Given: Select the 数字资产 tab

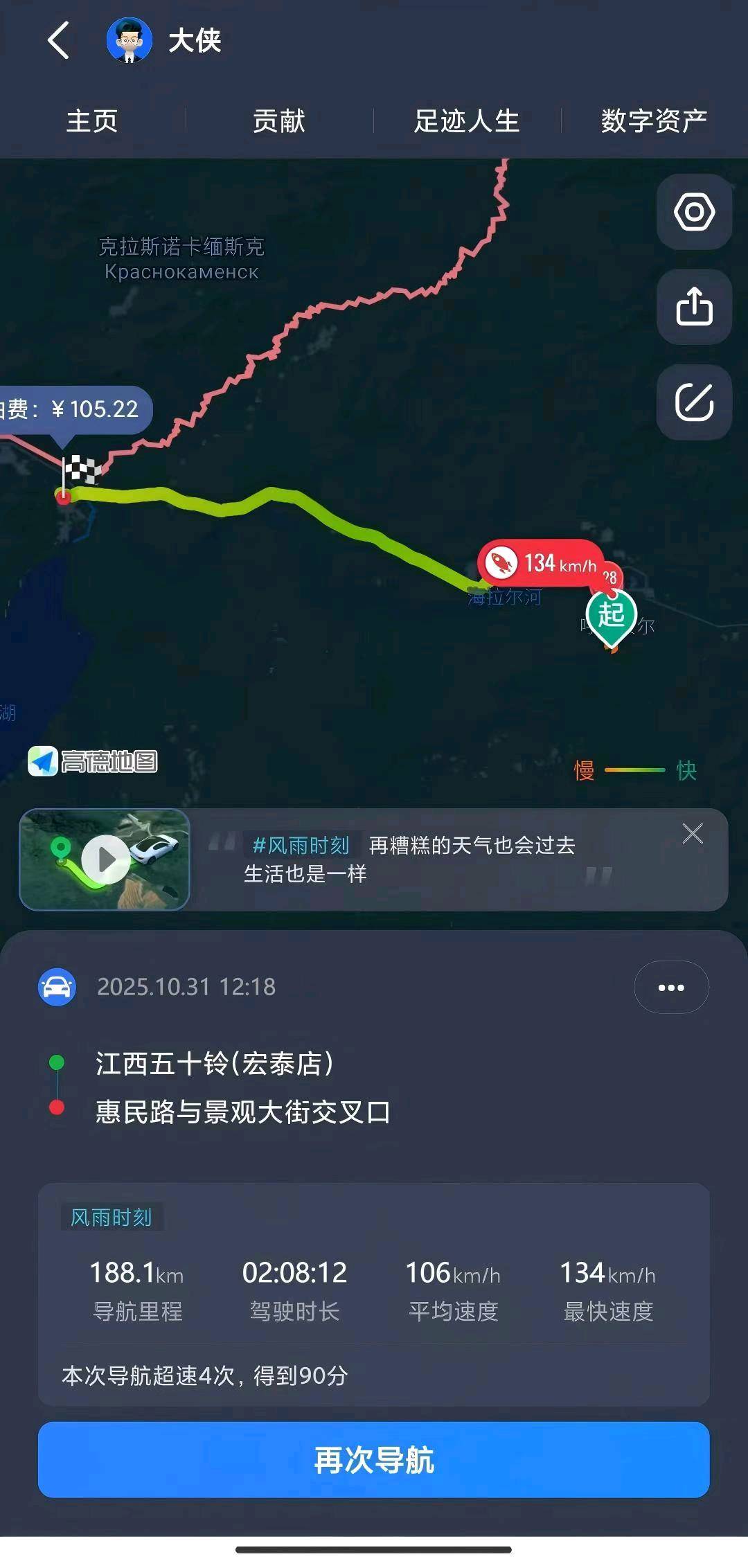Looking at the screenshot, I should point(654,121).
